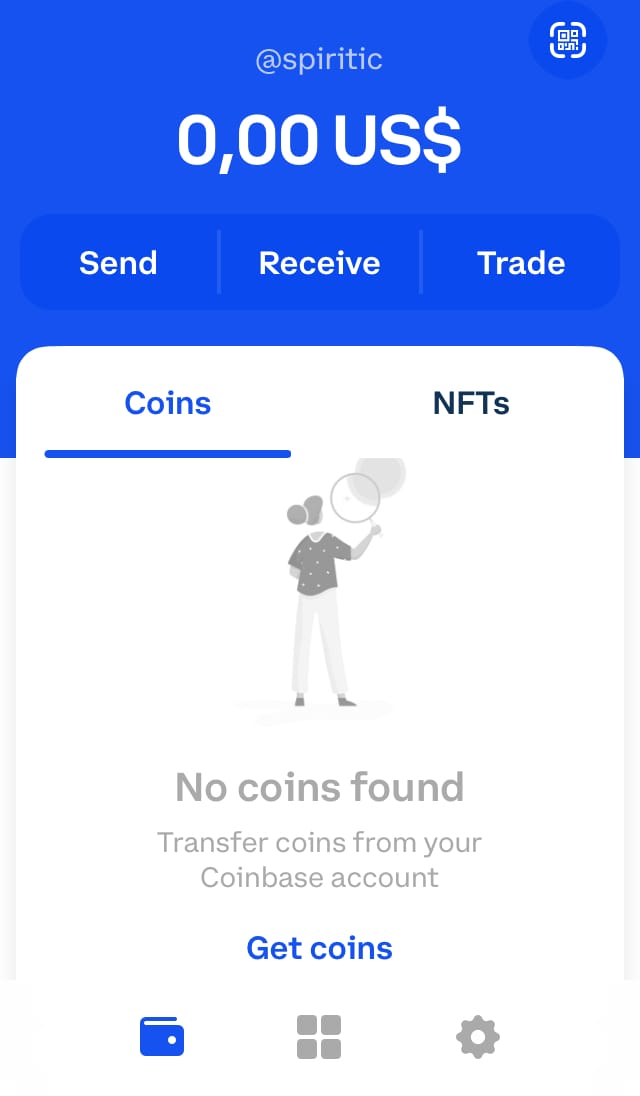Tap the Get coins link

coord(319,948)
